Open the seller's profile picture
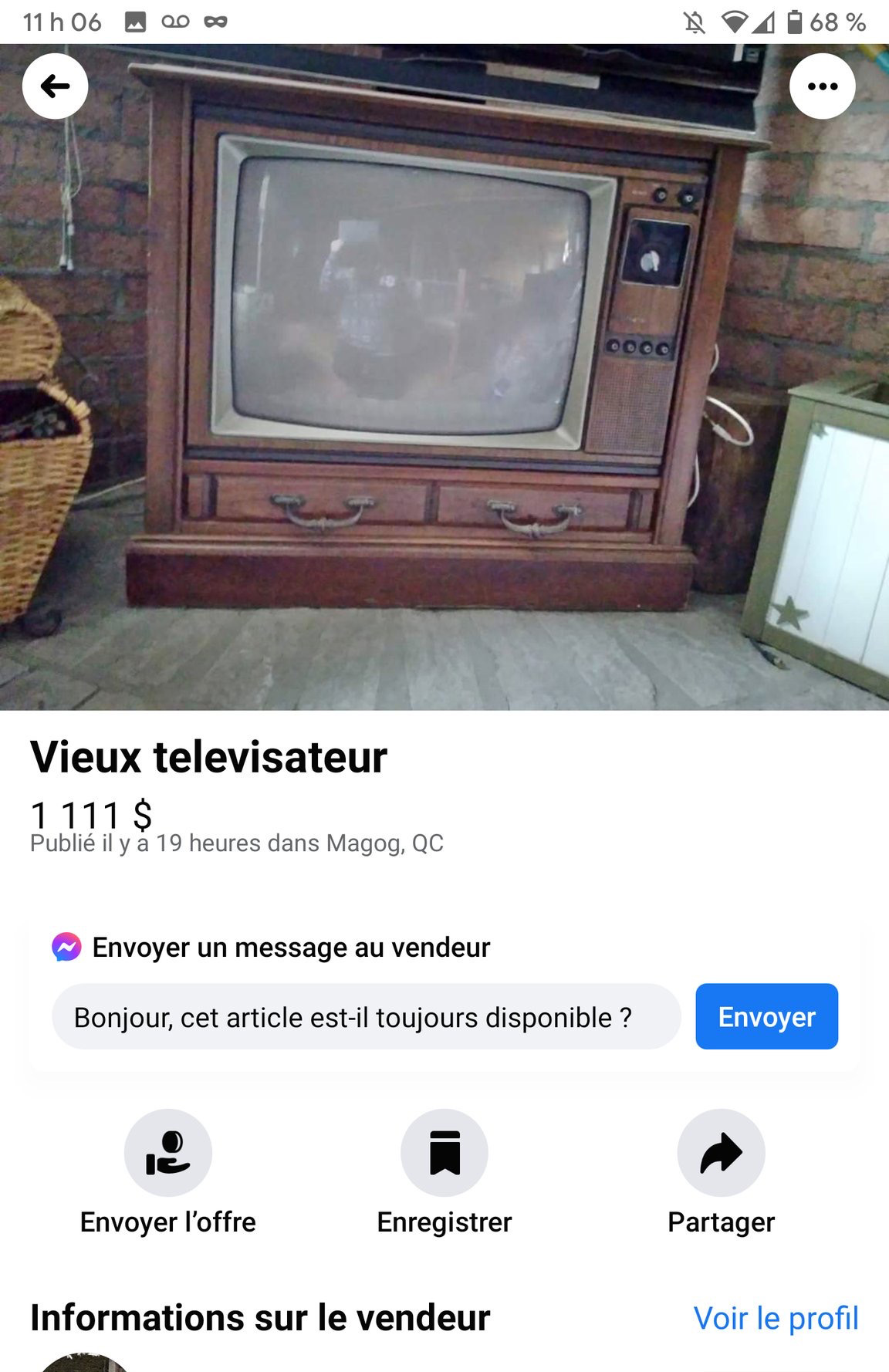Viewport: 889px width, 1372px height. pos(83,1364)
